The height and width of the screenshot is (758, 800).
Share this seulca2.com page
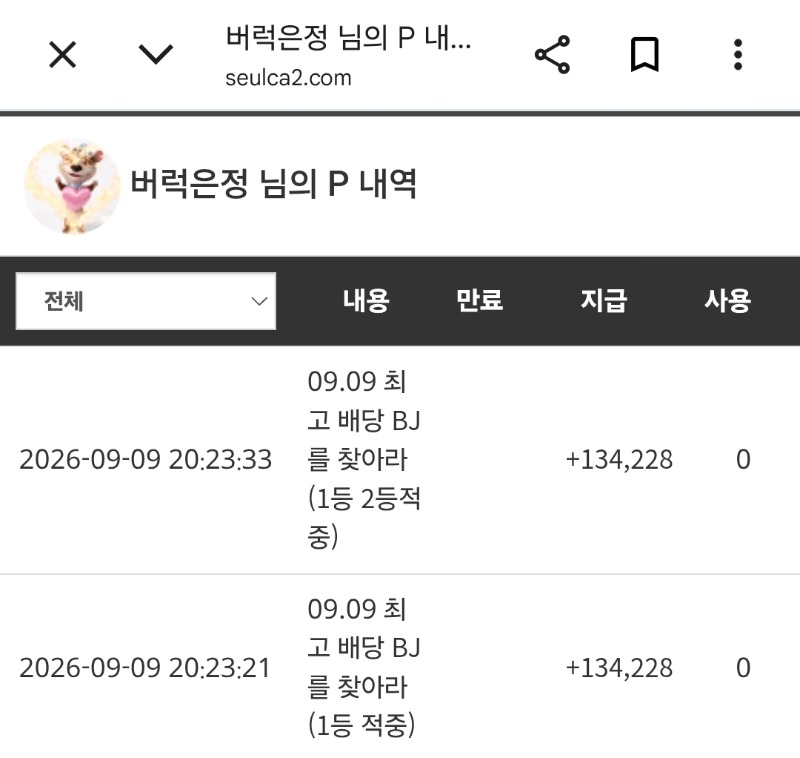[552, 55]
